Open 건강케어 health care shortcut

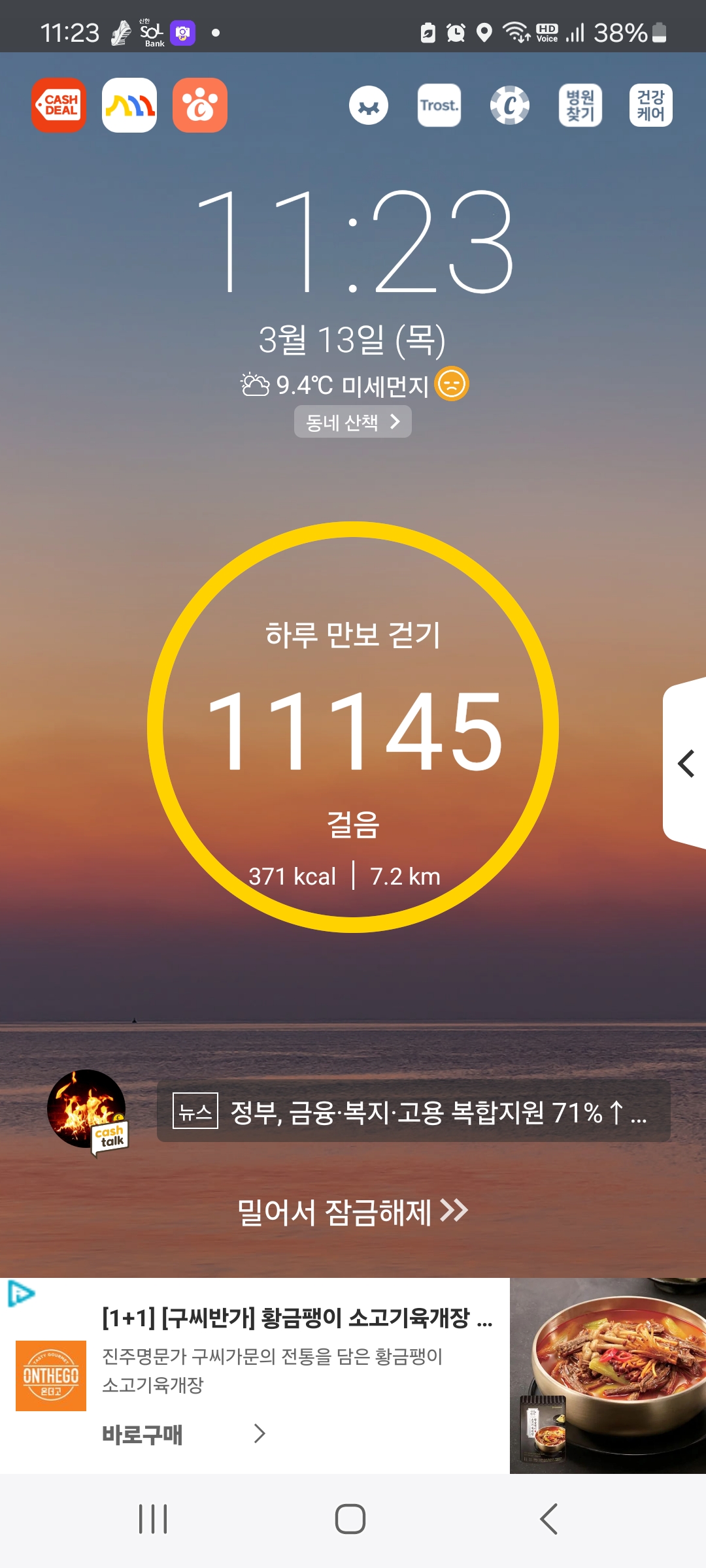click(x=651, y=105)
